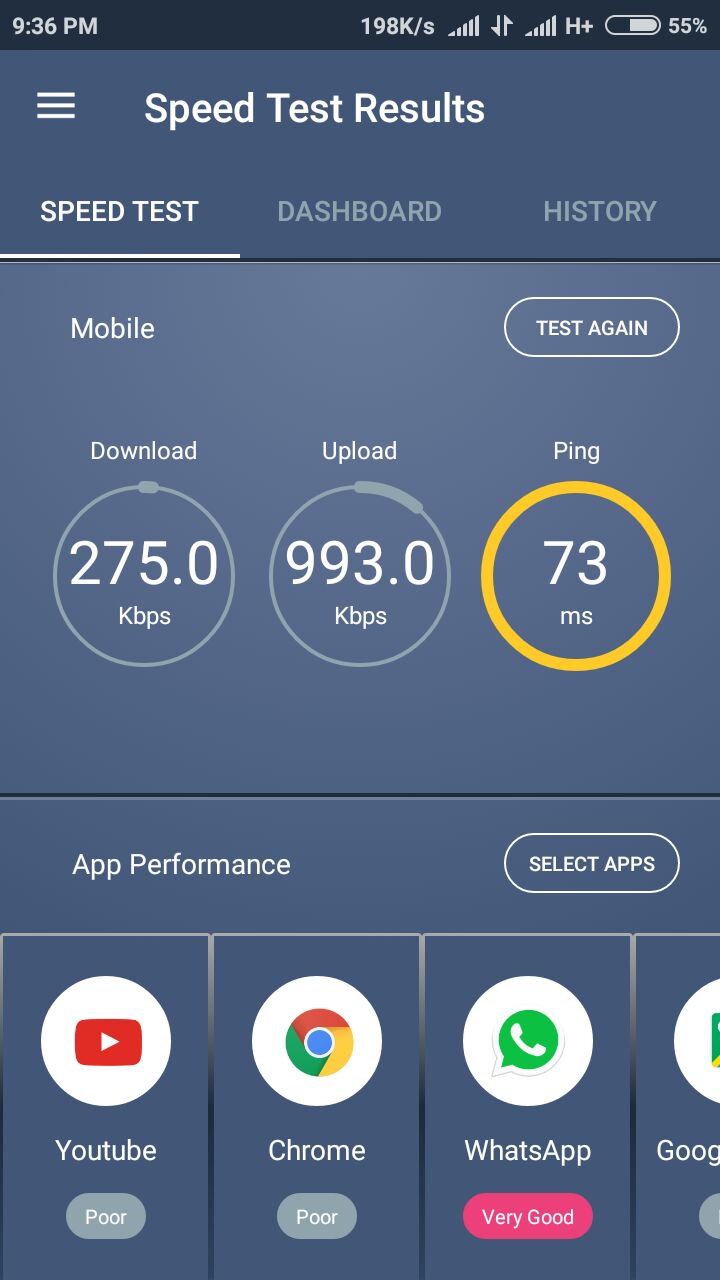720x1280 pixels.
Task: Switch to the History tab
Action: click(x=600, y=211)
